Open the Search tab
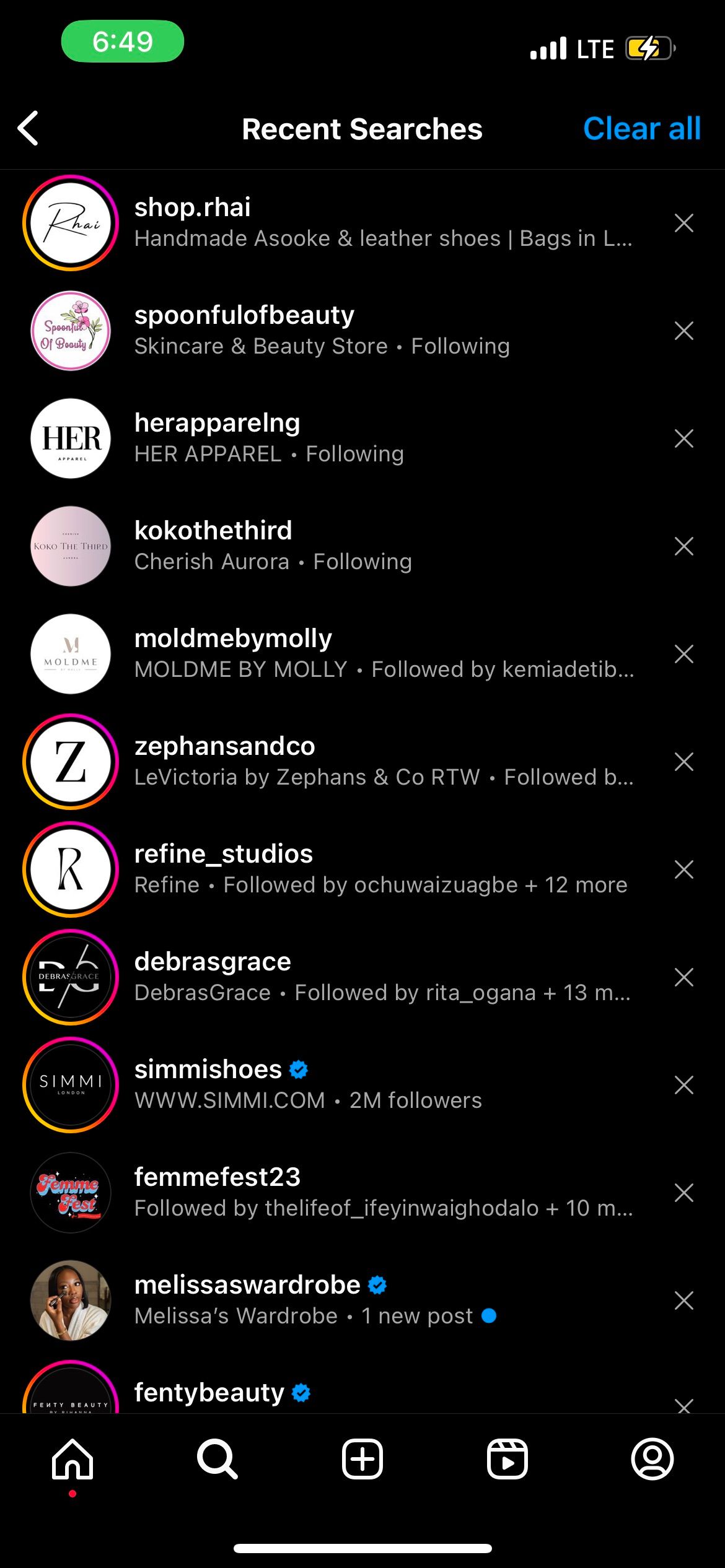 [x=217, y=1460]
